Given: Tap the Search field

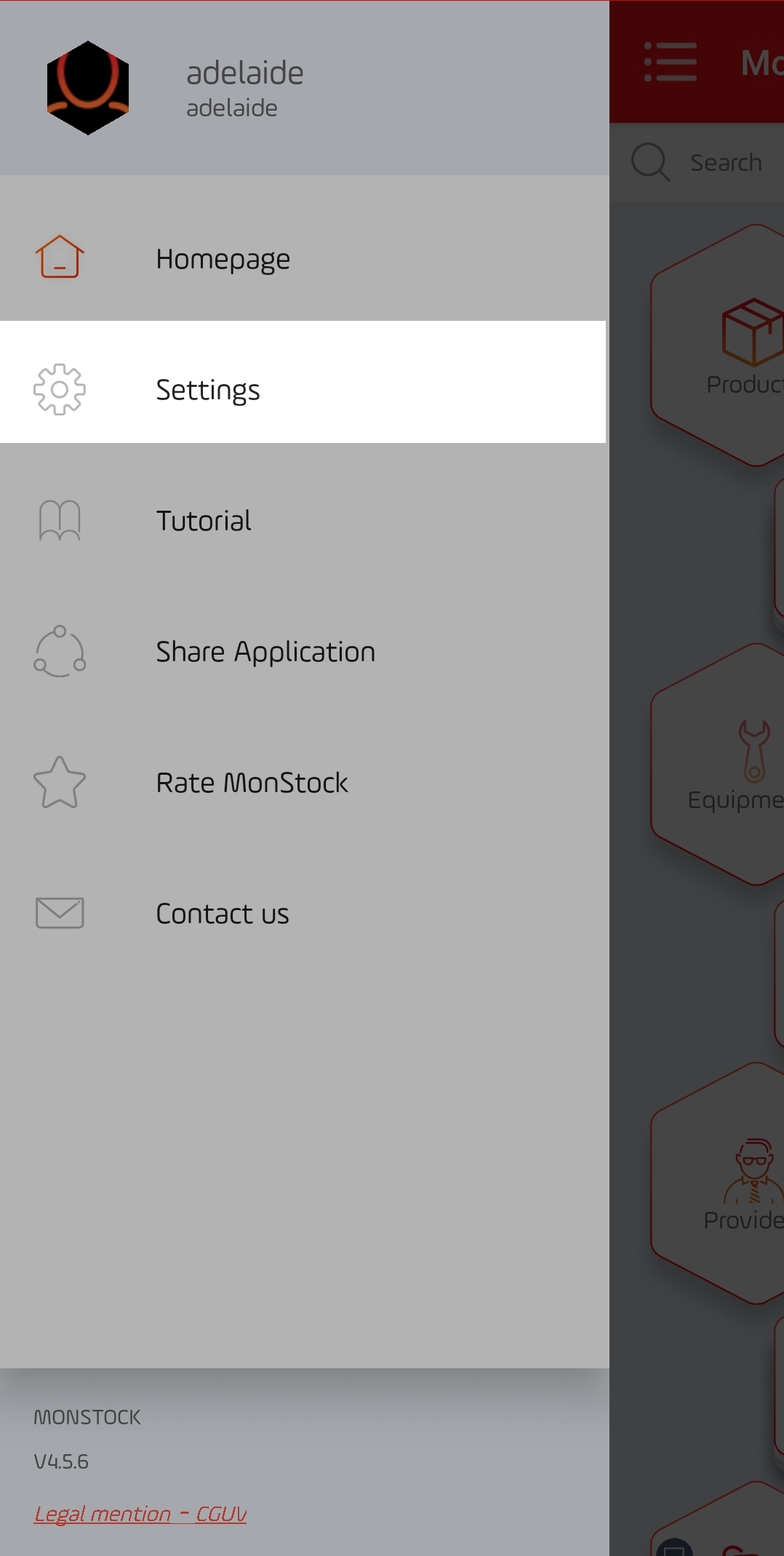Looking at the screenshot, I should click(x=697, y=162).
